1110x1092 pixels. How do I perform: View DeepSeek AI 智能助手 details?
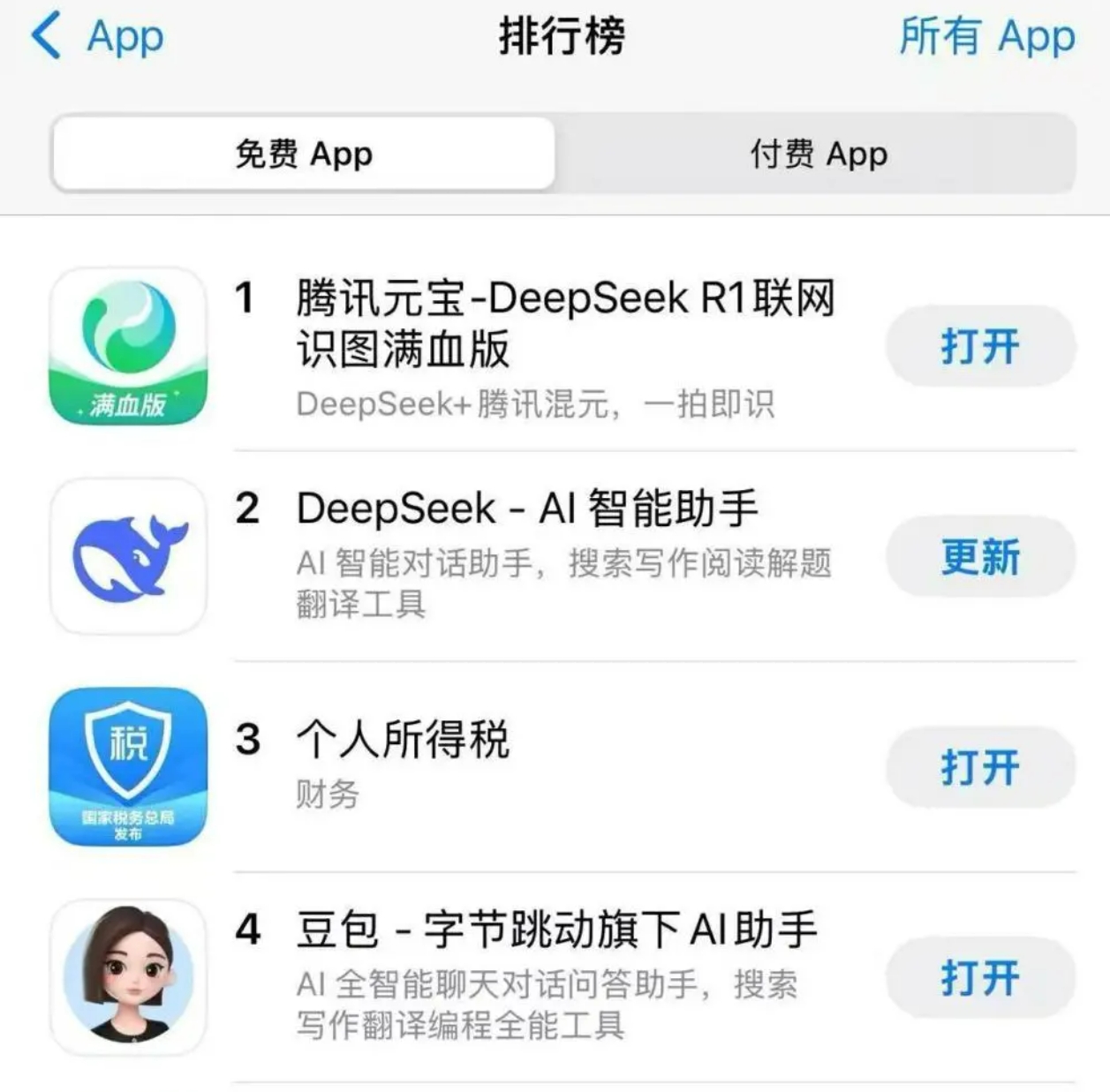click(x=527, y=509)
